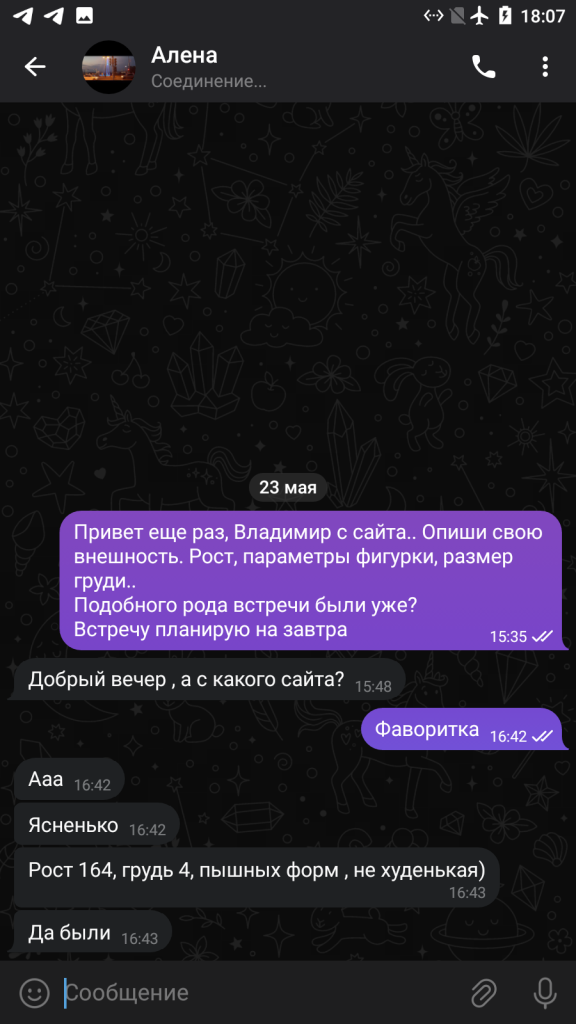
Task: Start a voice call with Алена
Action: click(483, 67)
